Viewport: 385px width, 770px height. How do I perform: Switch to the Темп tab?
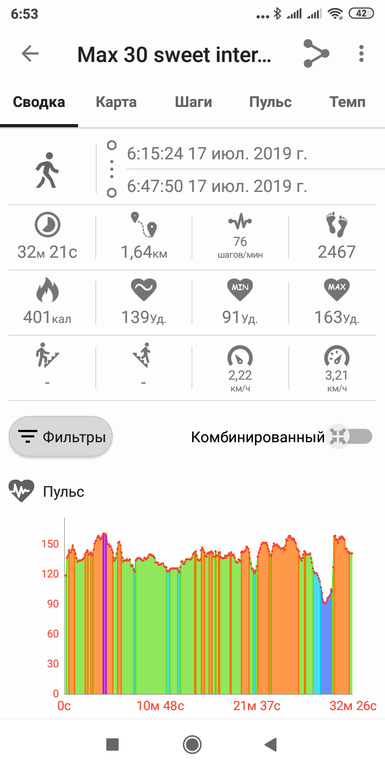pyautogui.click(x=347, y=102)
